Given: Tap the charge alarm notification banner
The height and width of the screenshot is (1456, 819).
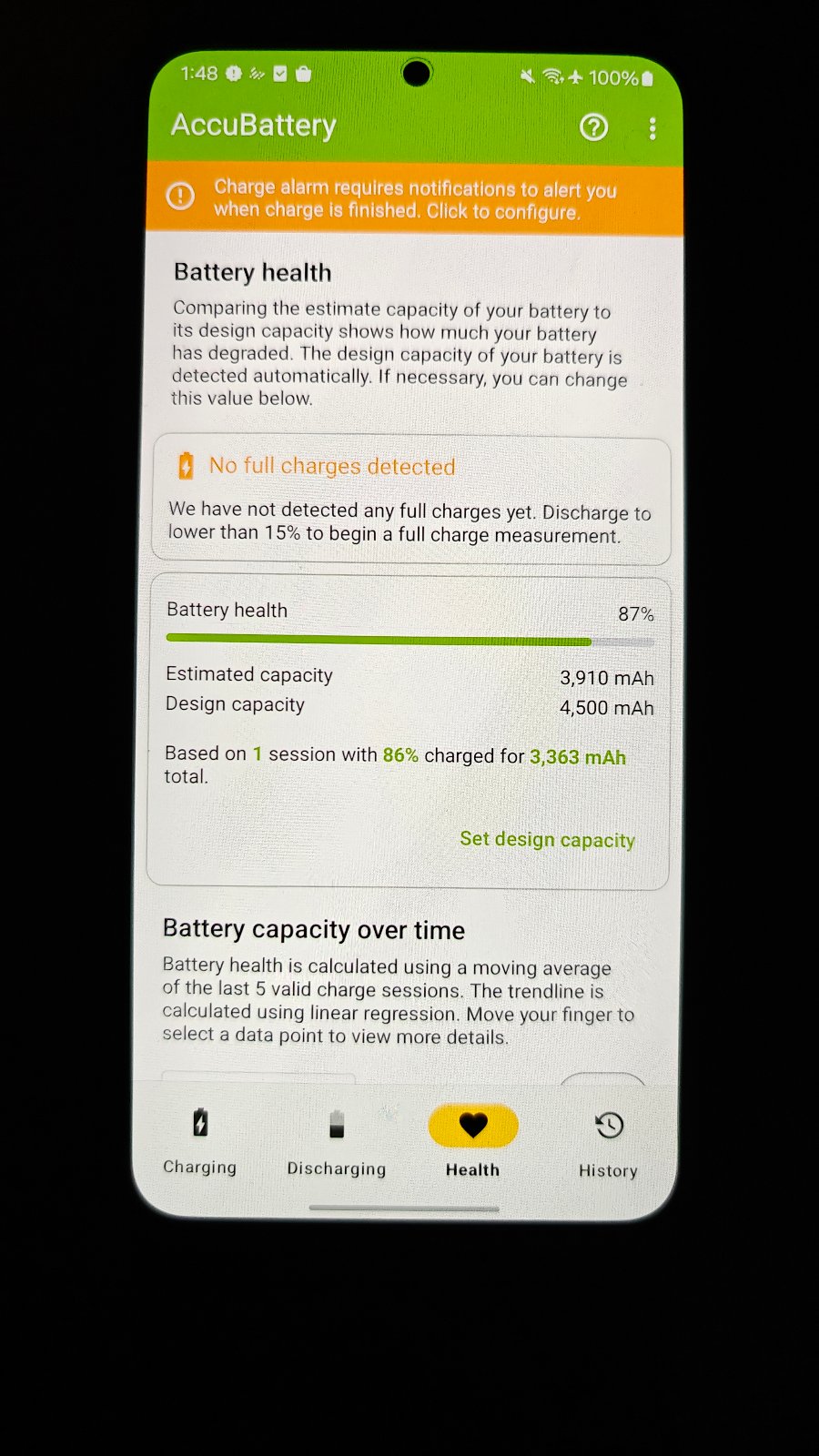Looking at the screenshot, I should click(414, 198).
